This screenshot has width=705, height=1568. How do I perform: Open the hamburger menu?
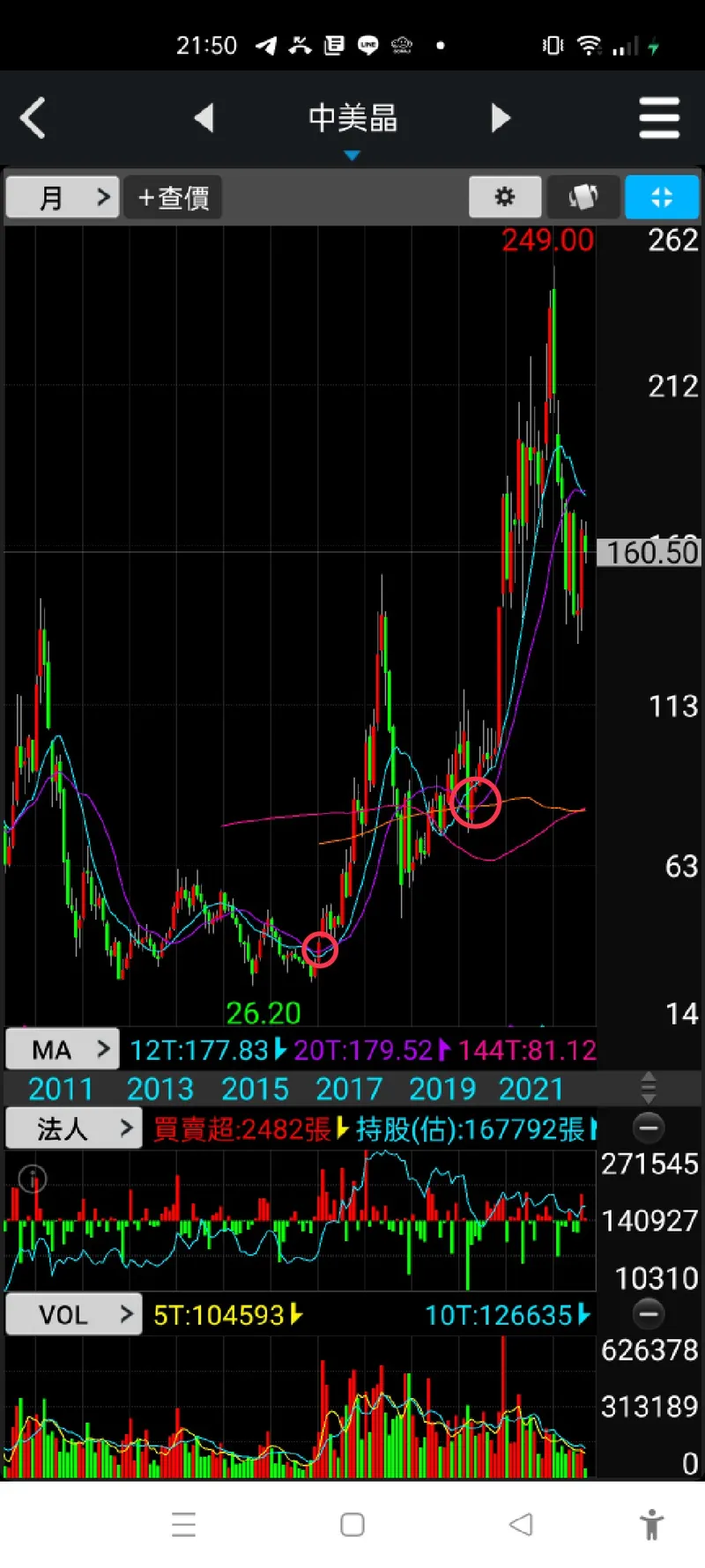click(x=659, y=118)
